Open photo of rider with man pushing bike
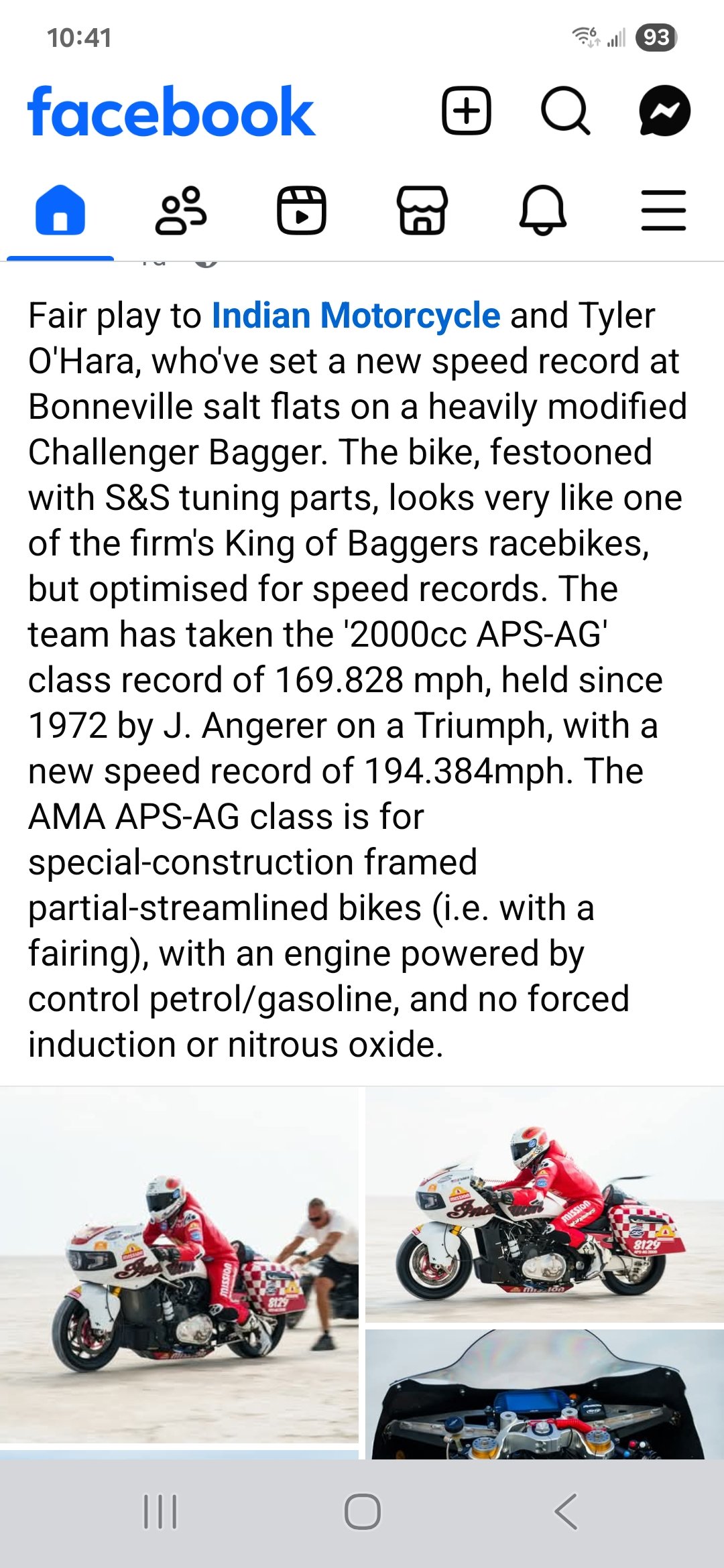Screen dimensions: 724x1568 (x=179, y=1265)
